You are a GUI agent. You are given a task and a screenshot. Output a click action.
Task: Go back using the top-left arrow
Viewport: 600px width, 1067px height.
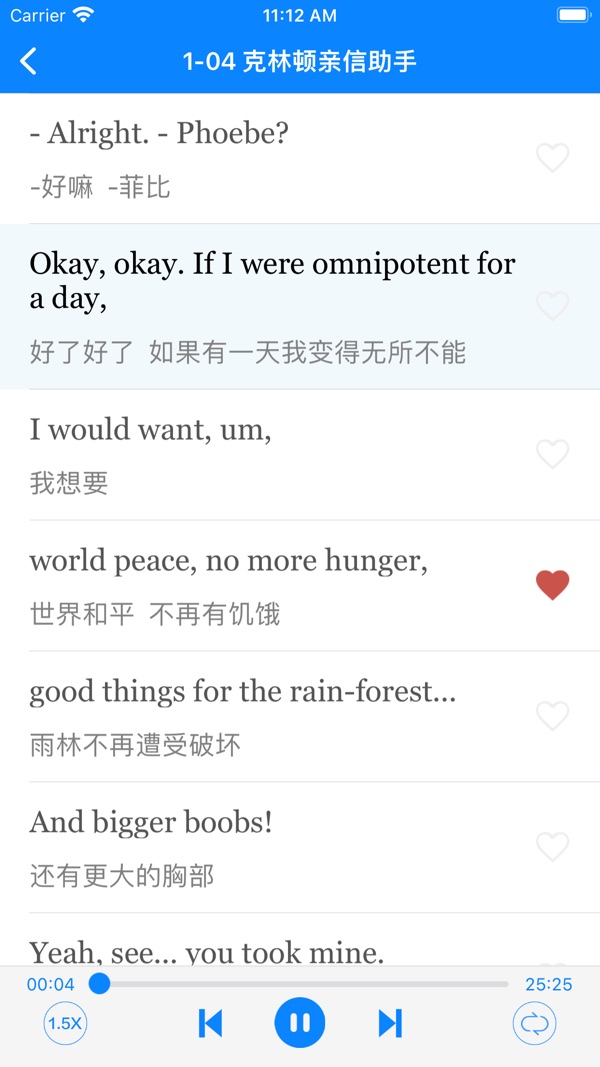click(28, 61)
